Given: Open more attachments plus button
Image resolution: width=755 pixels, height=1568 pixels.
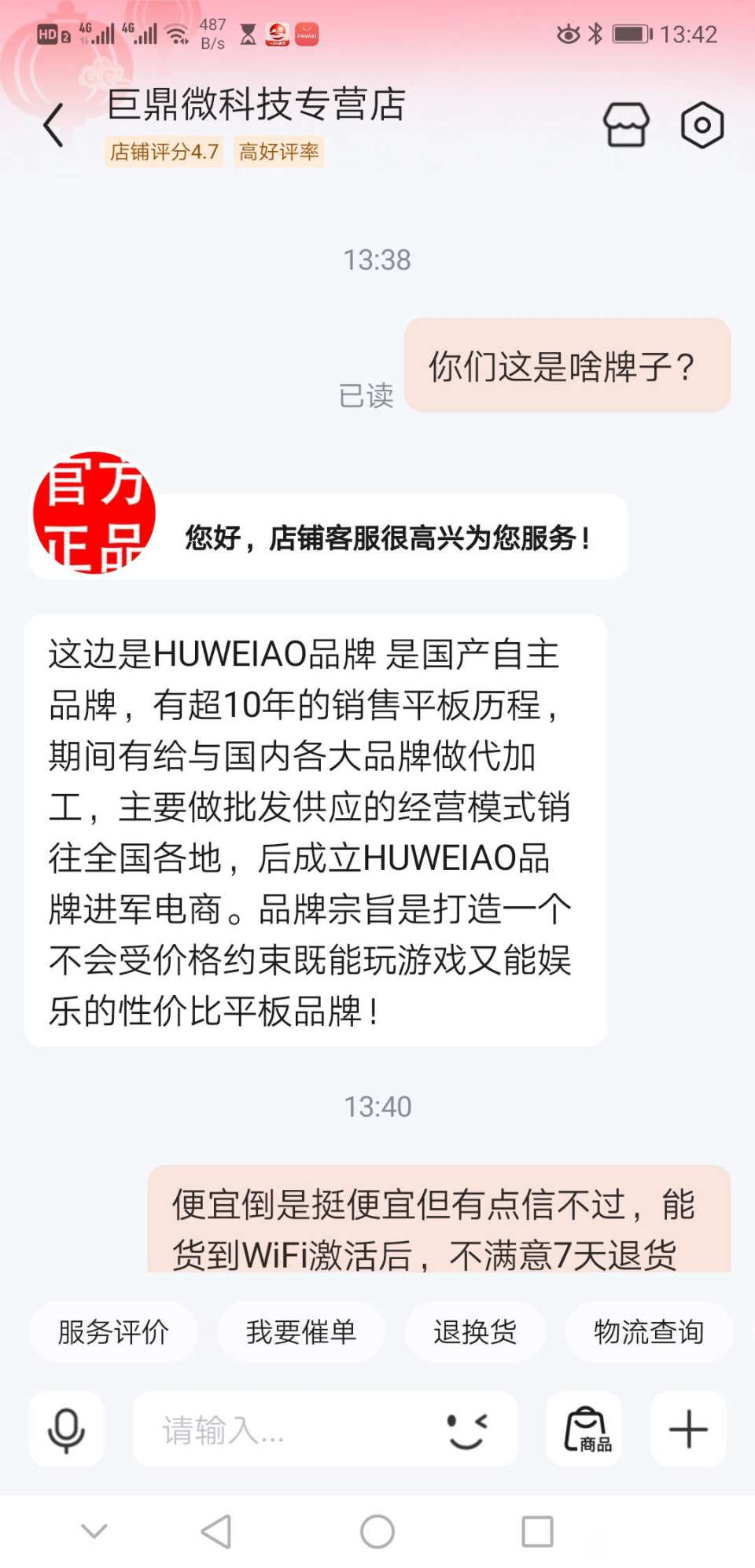Looking at the screenshot, I should click(688, 1429).
